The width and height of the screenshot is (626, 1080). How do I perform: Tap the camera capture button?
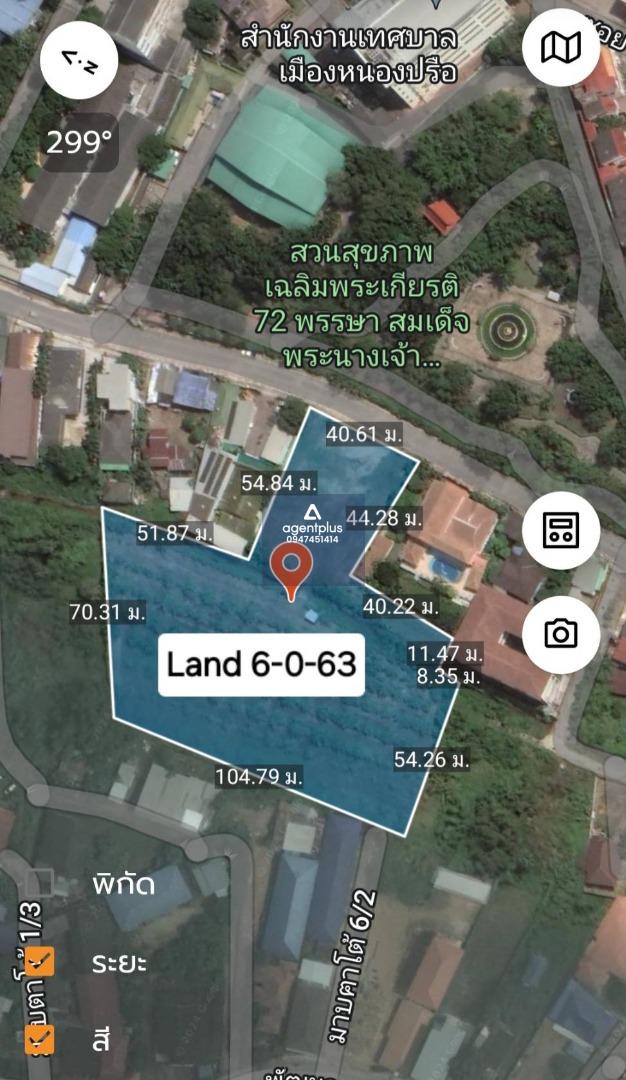(560, 633)
